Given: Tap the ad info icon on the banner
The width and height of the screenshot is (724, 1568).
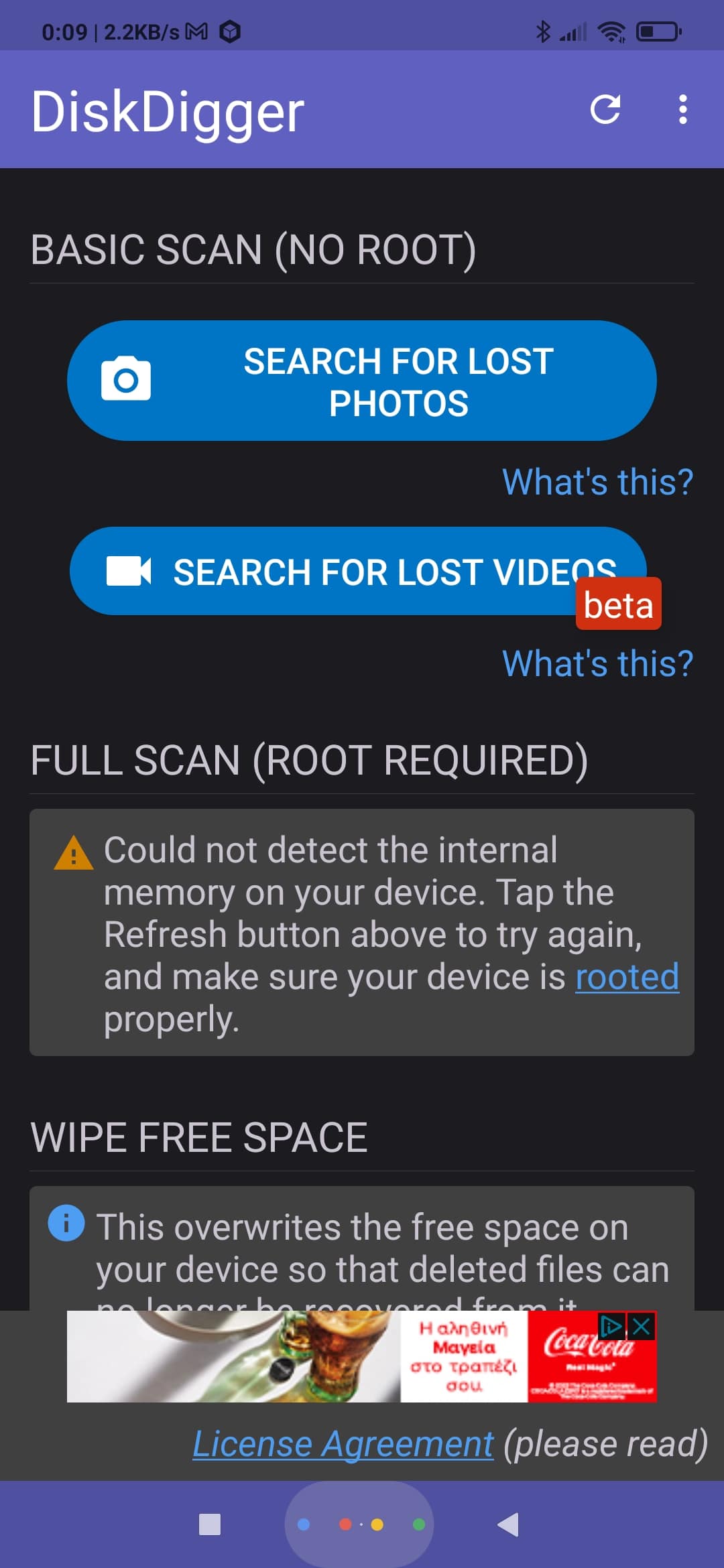Looking at the screenshot, I should tap(611, 1326).
